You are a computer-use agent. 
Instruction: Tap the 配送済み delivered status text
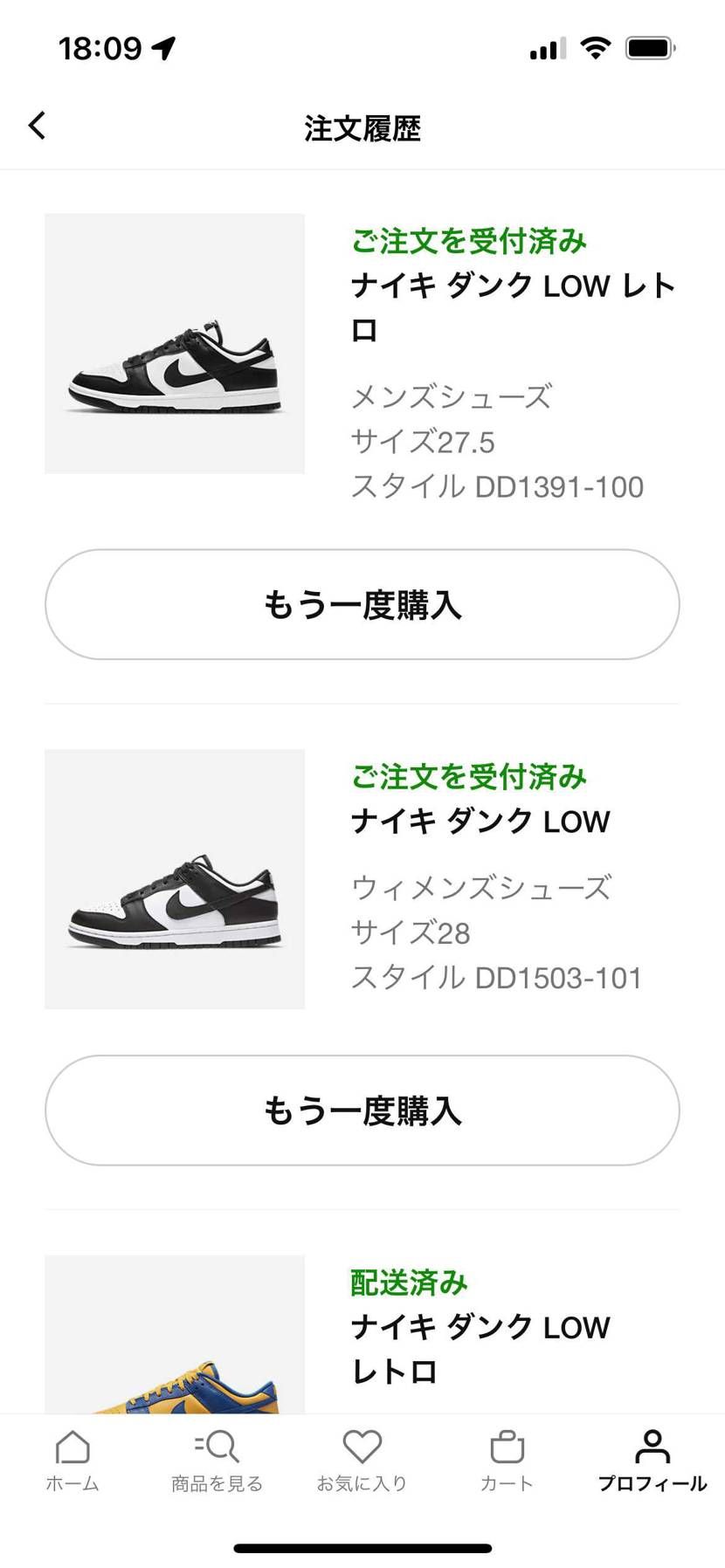(408, 1282)
